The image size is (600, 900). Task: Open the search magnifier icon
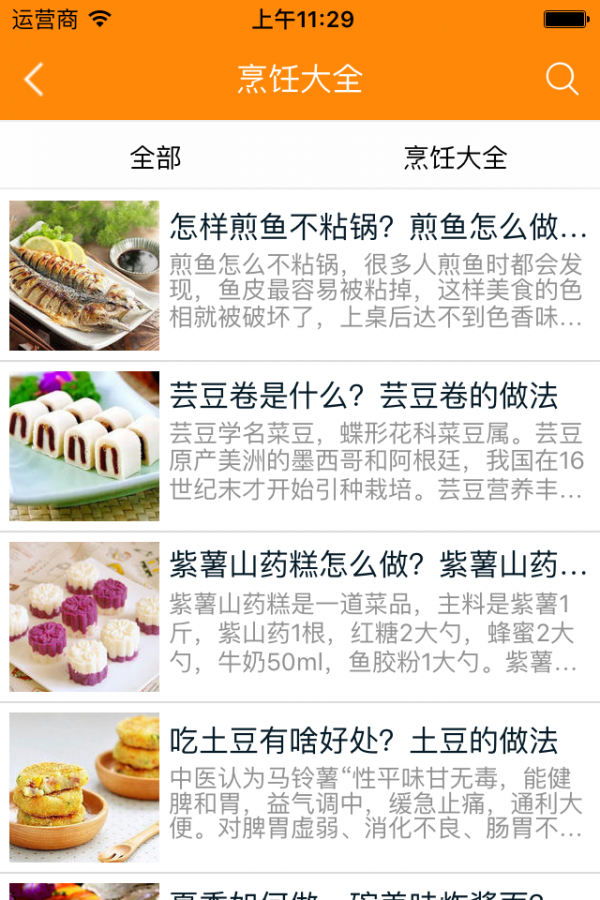coord(562,79)
